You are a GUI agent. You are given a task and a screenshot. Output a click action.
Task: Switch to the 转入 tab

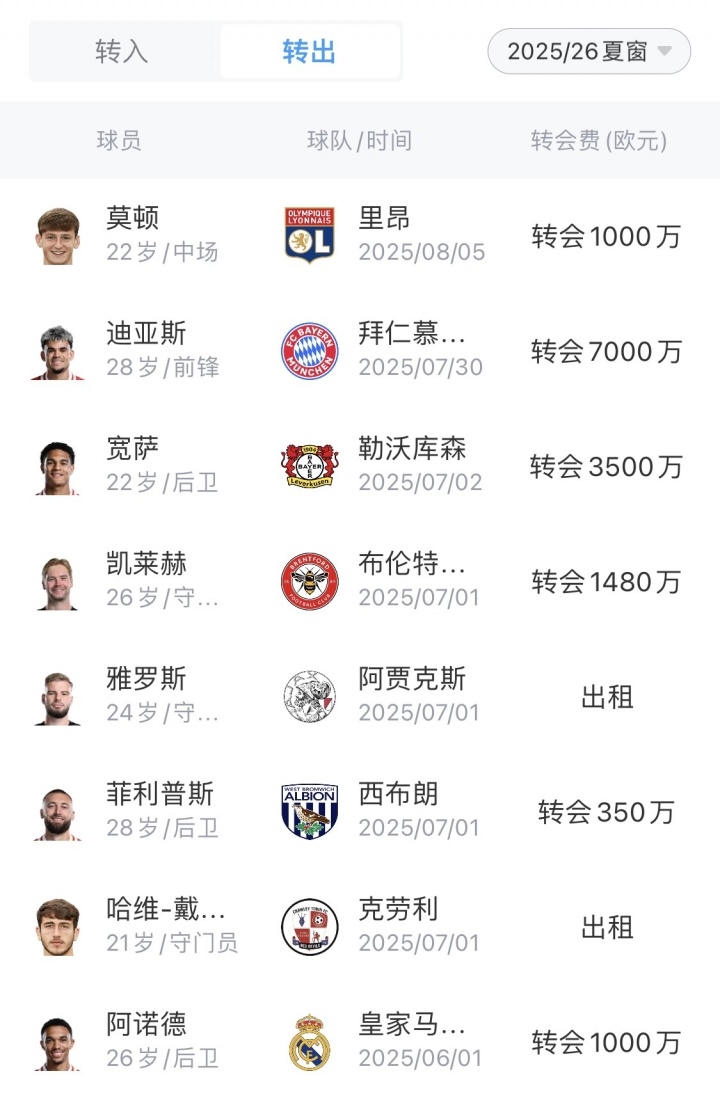[x=122, y=52]
